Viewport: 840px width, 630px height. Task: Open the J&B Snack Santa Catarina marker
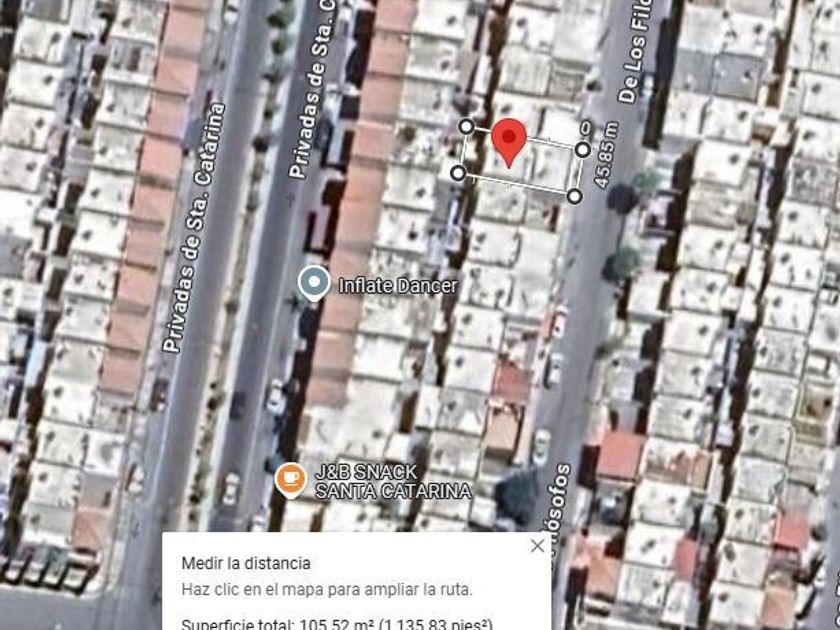point(291,481)
